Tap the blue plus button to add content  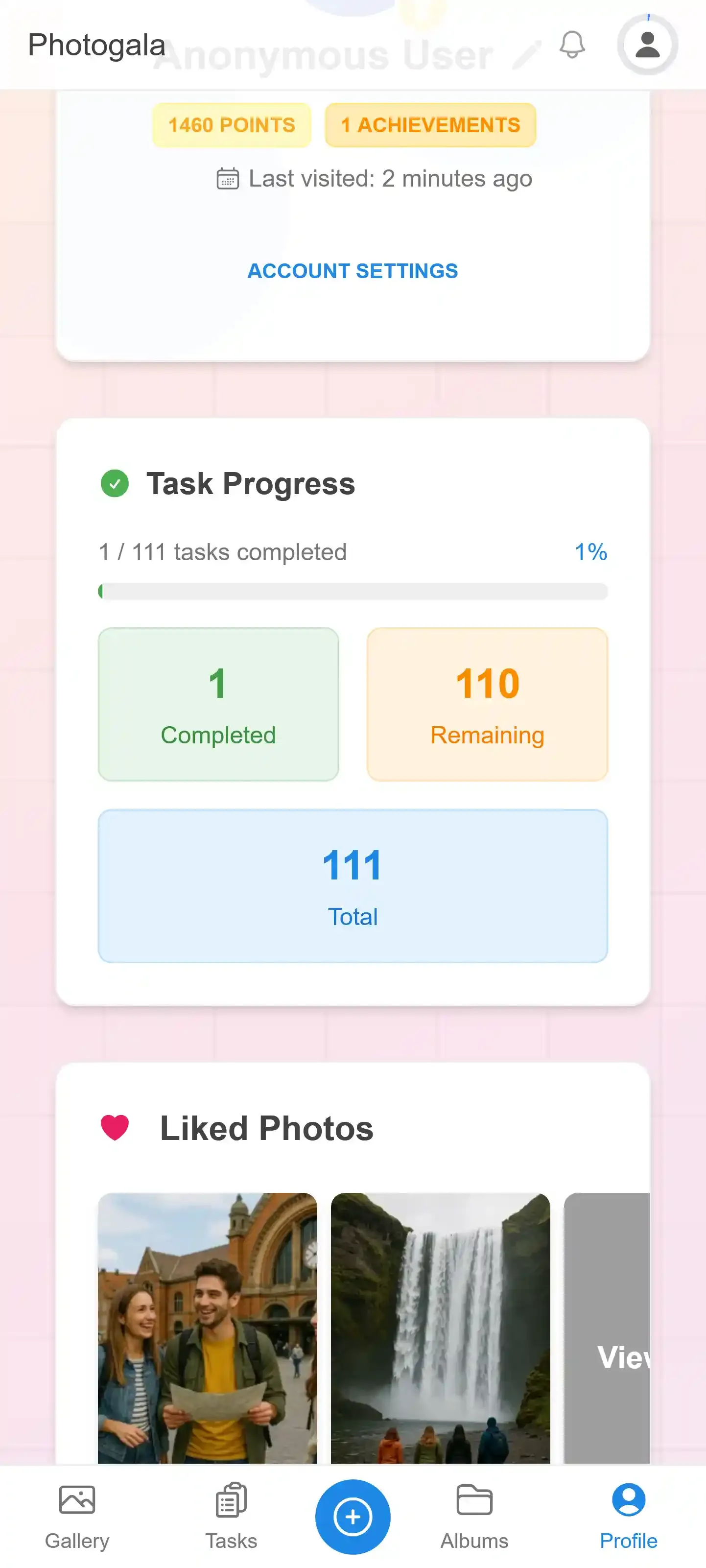(353, 1516)
